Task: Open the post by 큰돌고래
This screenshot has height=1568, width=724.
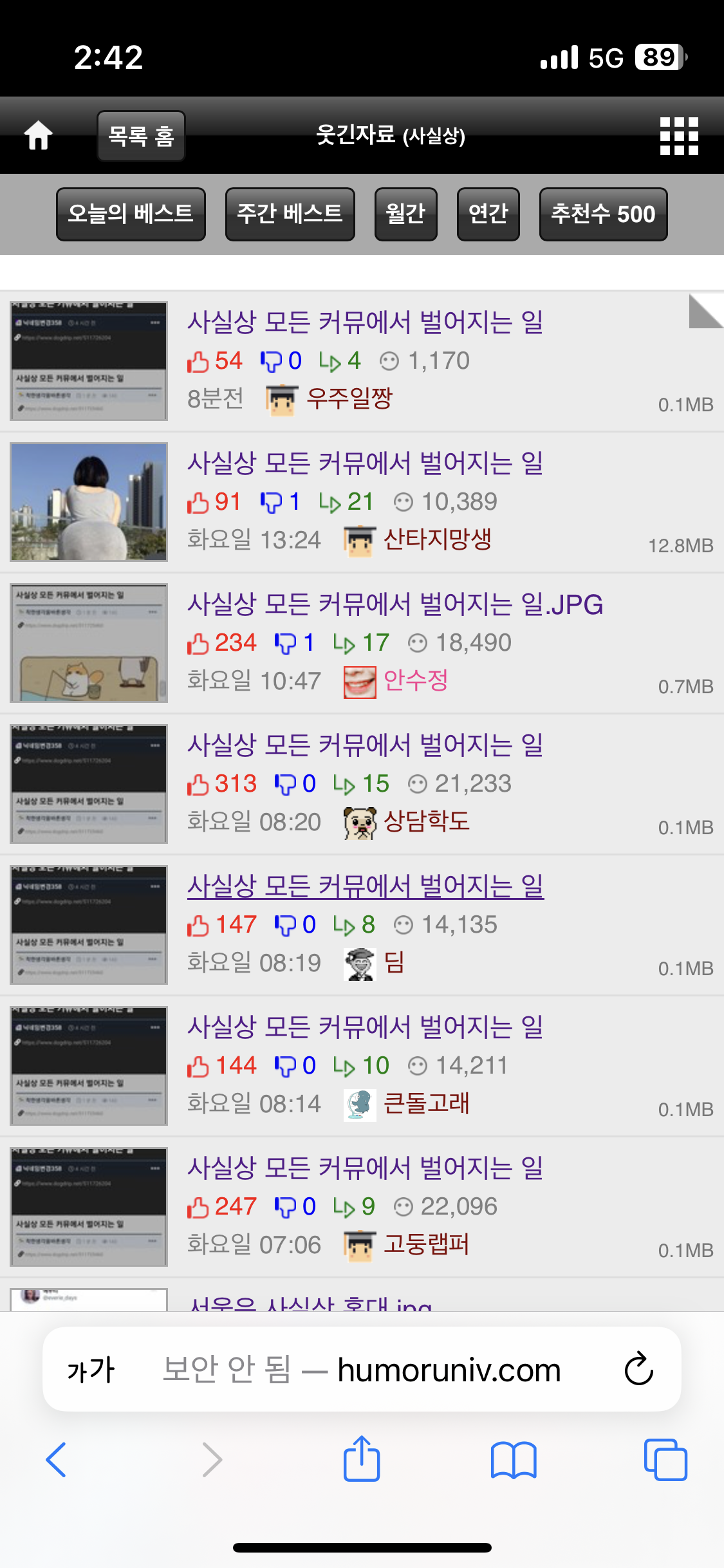Action: (365, 1027)
